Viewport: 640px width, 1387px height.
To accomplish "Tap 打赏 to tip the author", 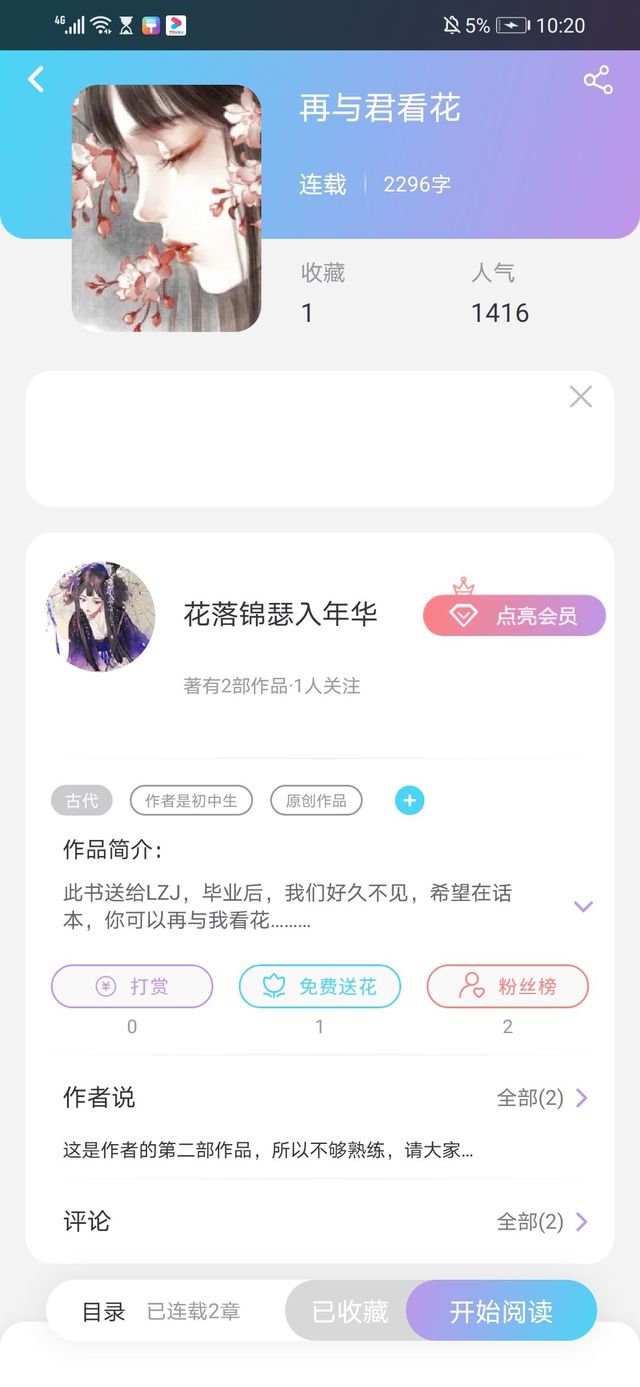I will [x=132, y=986].
